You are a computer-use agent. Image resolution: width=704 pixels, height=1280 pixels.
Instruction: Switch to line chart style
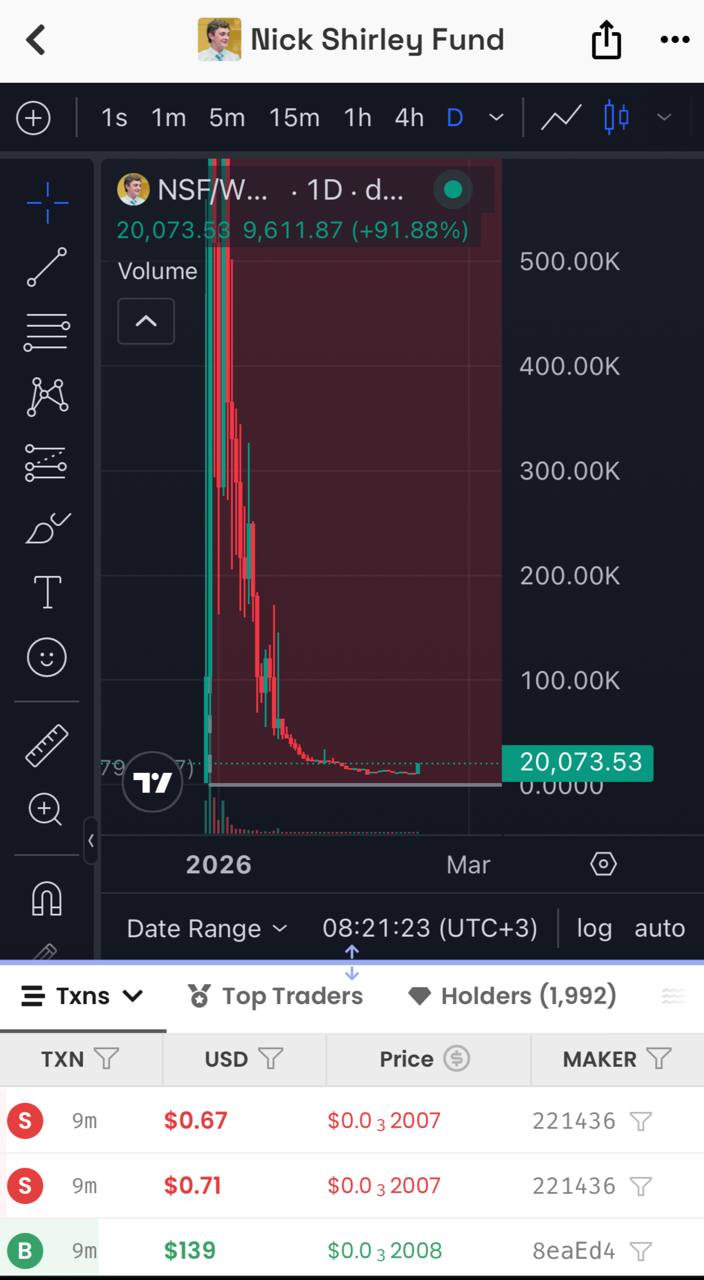click(x=561, y=118)
